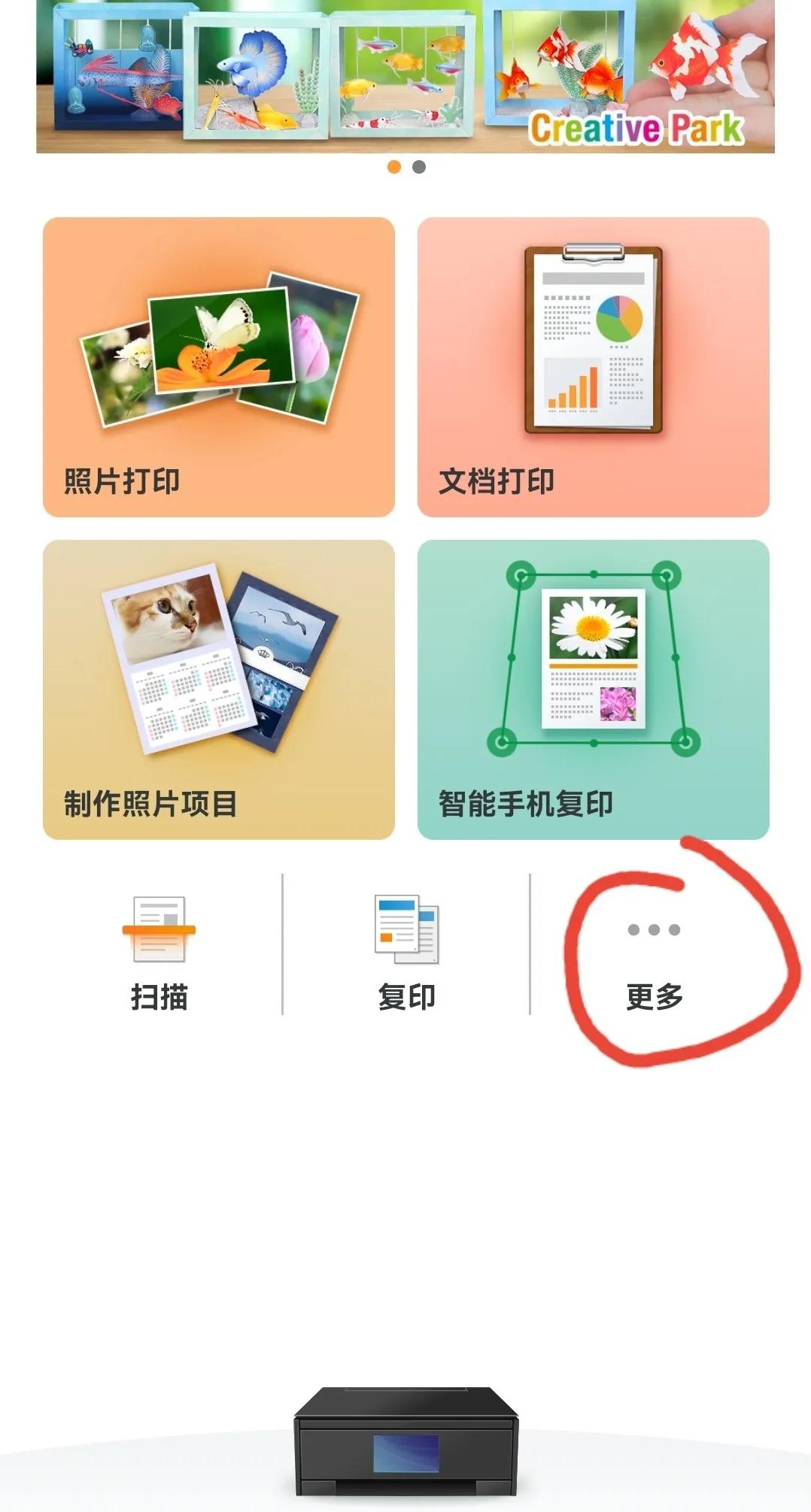Screen dimensions: 811x1512
Task: Open the 智能手机复印 smartphone copy card
Action: pos(594,689)
